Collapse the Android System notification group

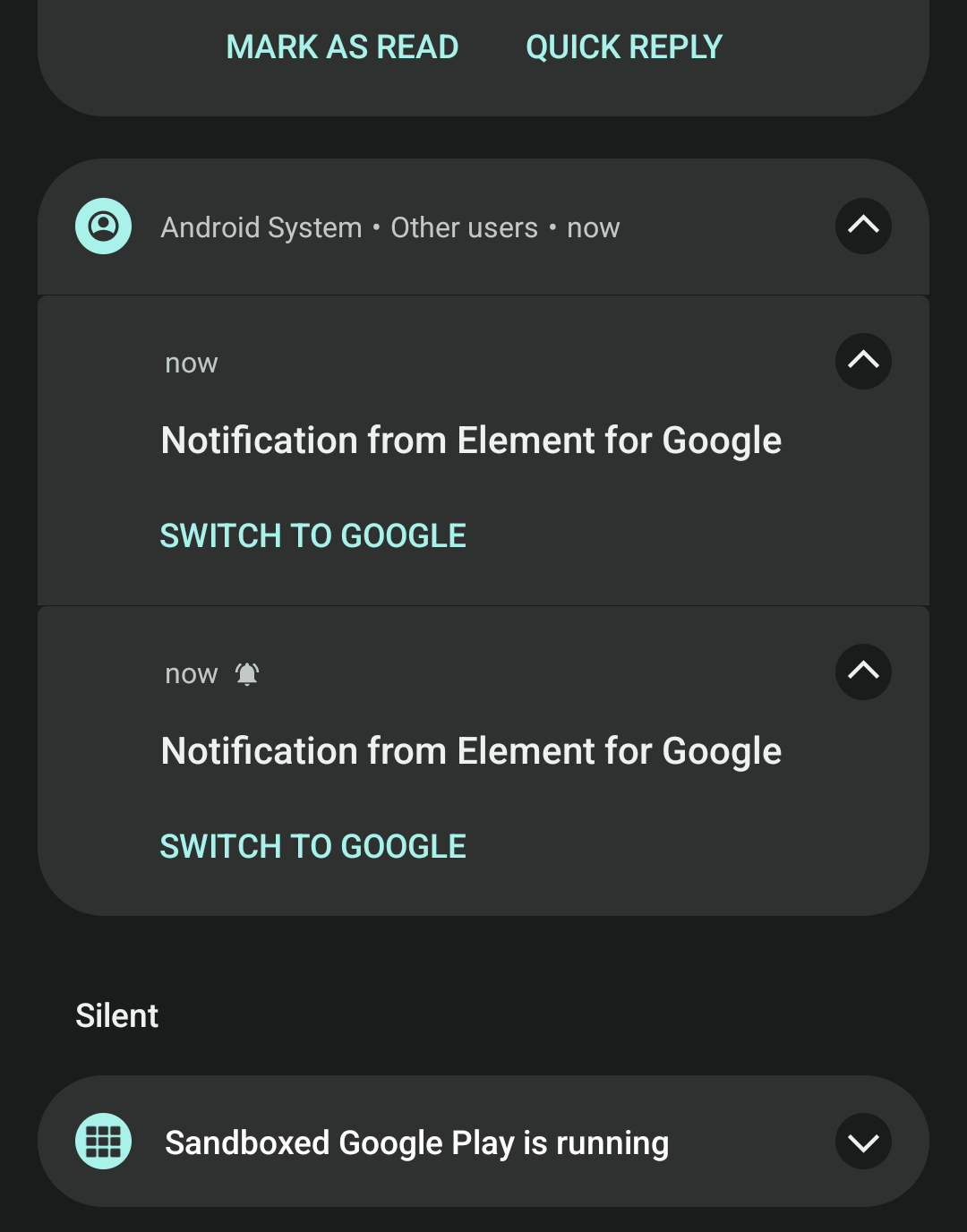pos(862,227)
